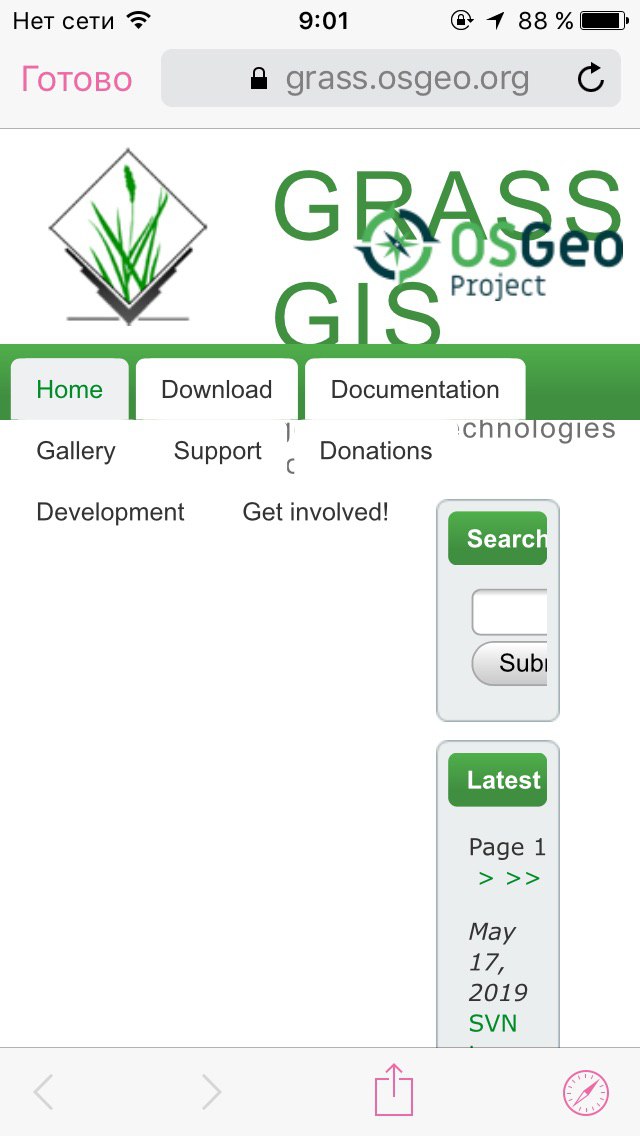The height and width of the screenshot is (1136, 640).
Task: Submit the search query
Action: point(510,663)
